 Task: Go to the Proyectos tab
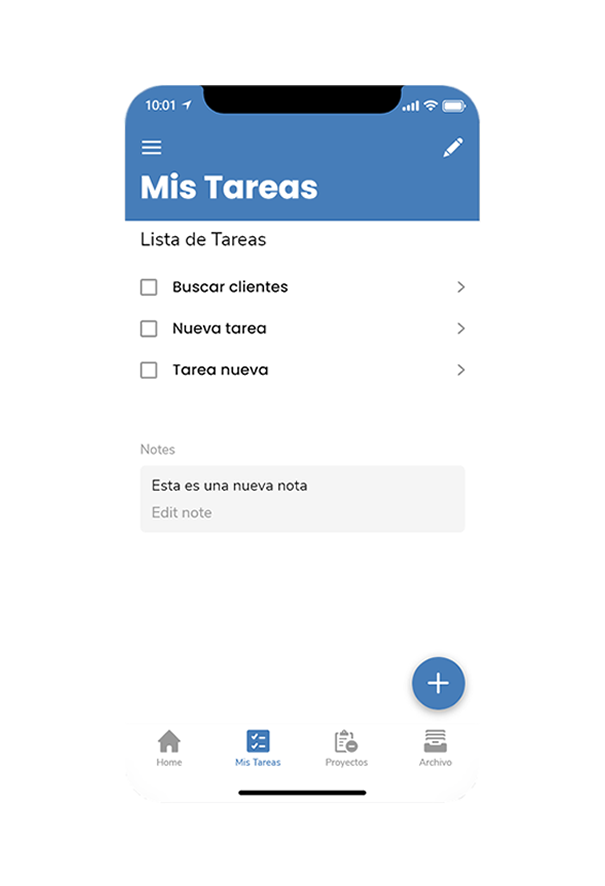pyautogui.click(x=346, y=748)
